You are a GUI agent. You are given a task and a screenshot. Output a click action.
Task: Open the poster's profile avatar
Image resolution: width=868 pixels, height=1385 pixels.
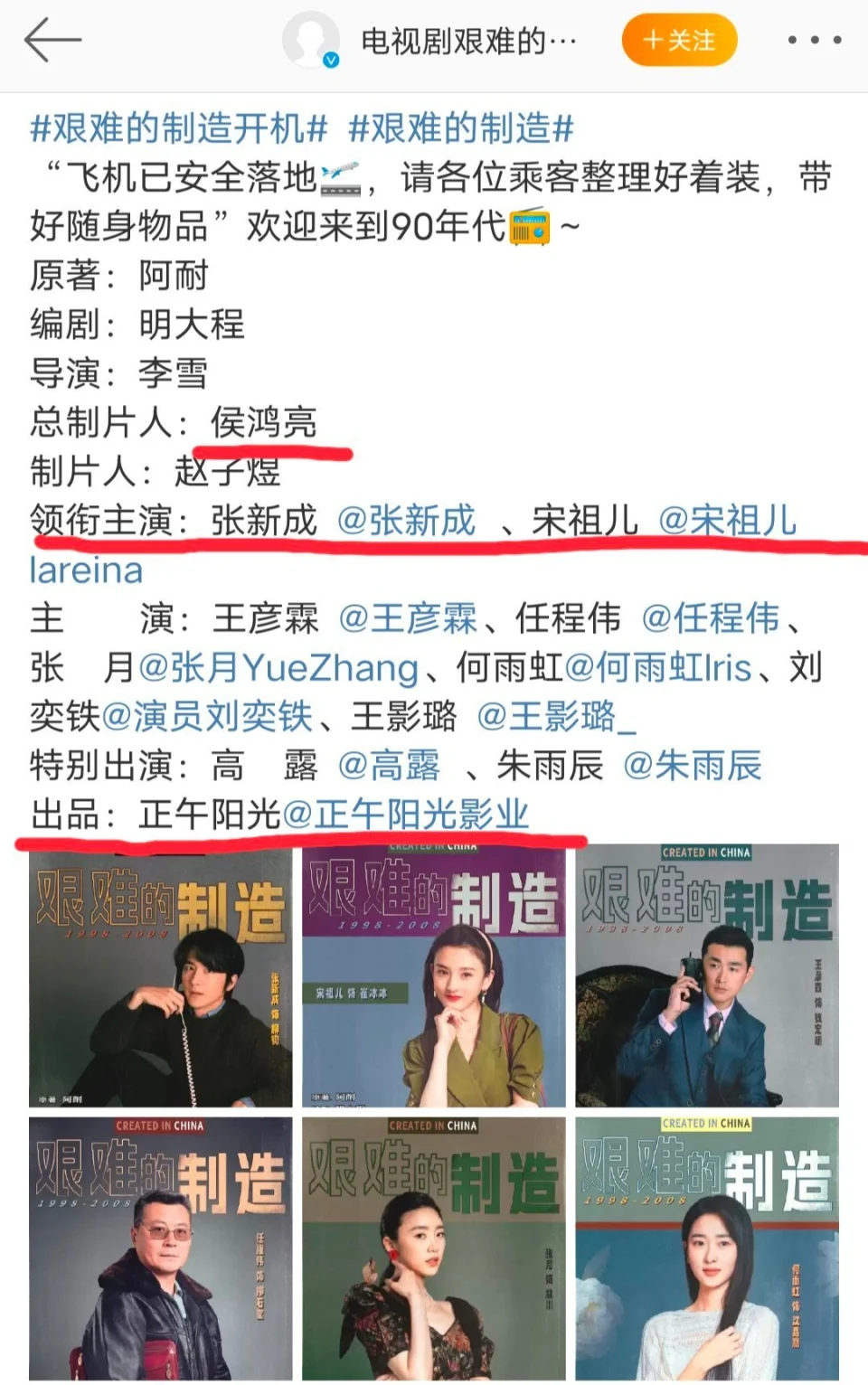click(310, 41)
